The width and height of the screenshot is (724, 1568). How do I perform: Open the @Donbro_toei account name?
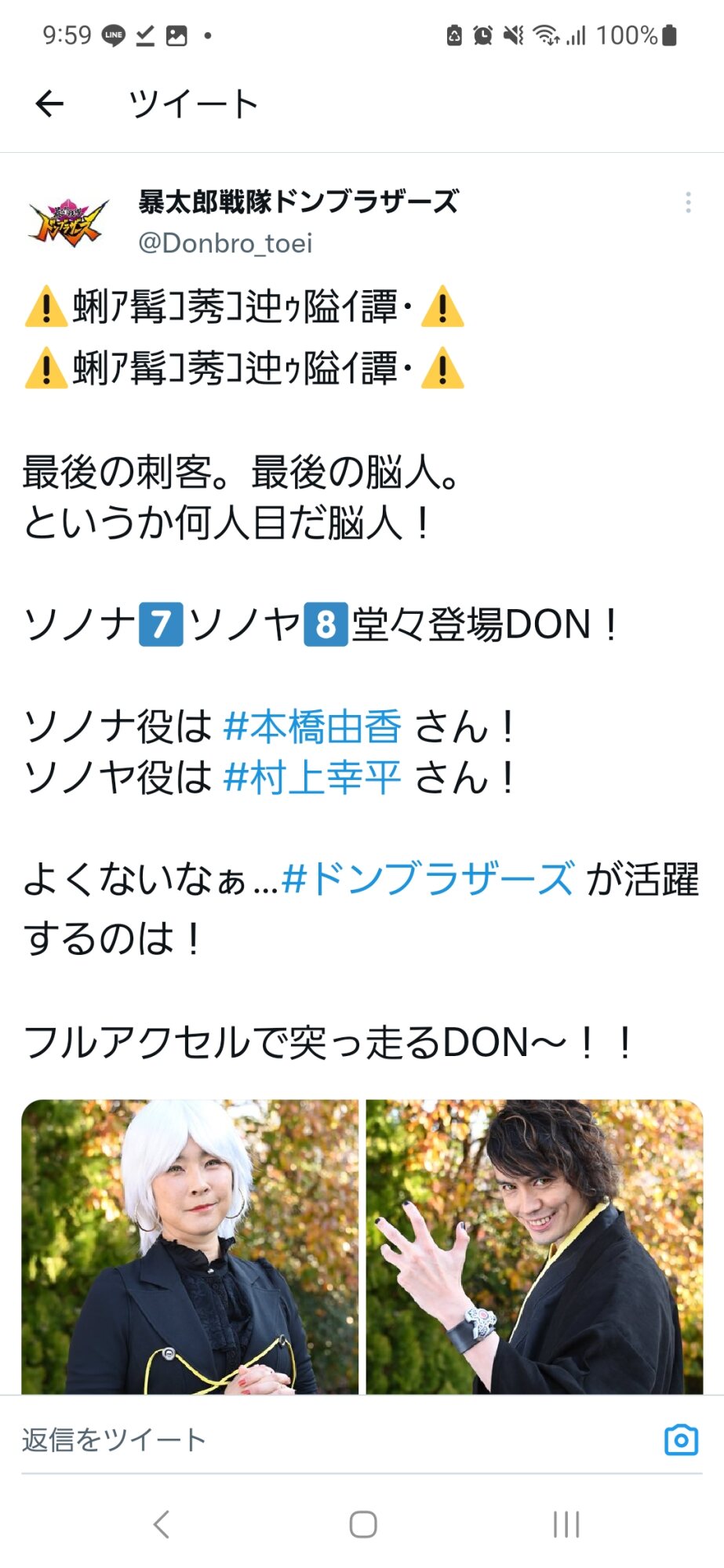coord(225,243)
